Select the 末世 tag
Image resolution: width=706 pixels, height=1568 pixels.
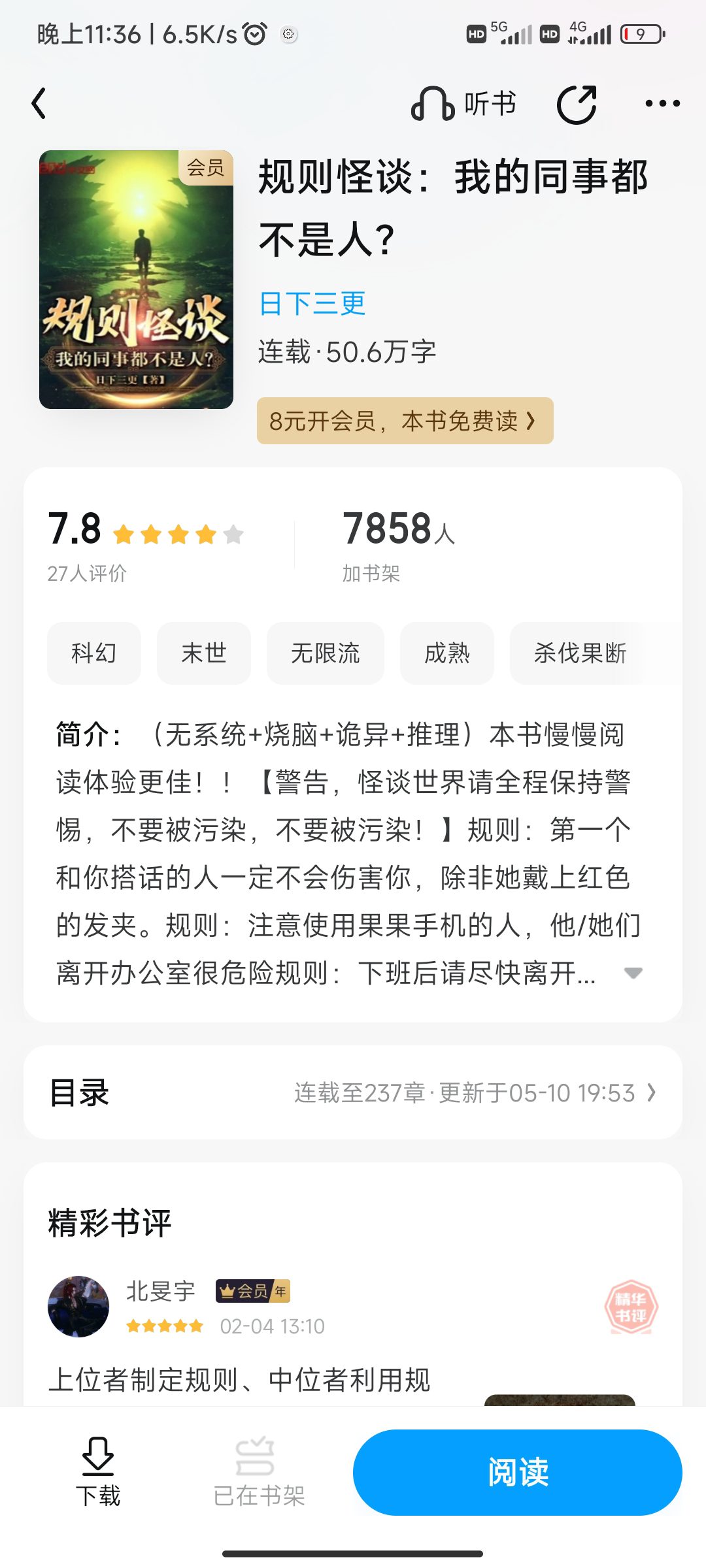pyautogui.click(x=203, y=653)
